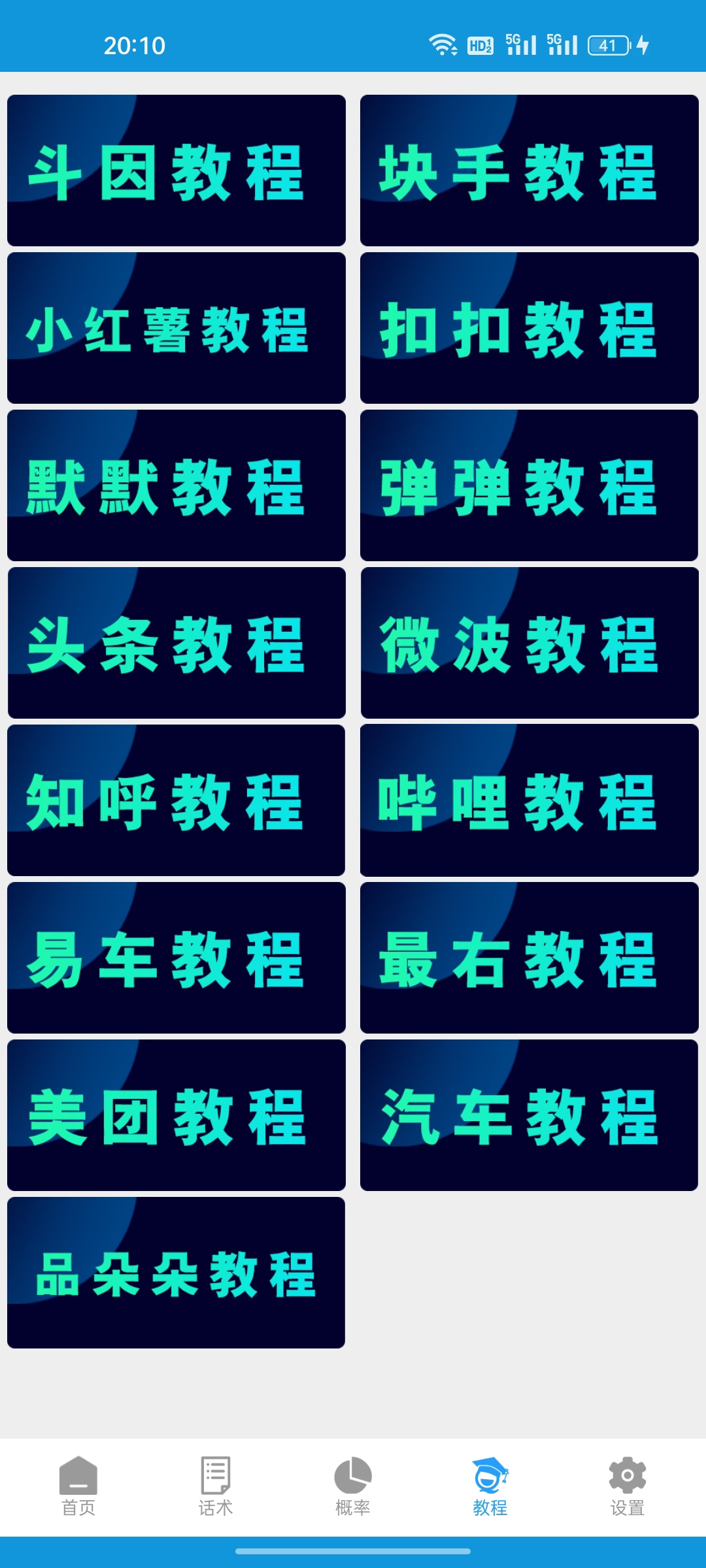Select the 首页 home icon

coord(77,1484)
